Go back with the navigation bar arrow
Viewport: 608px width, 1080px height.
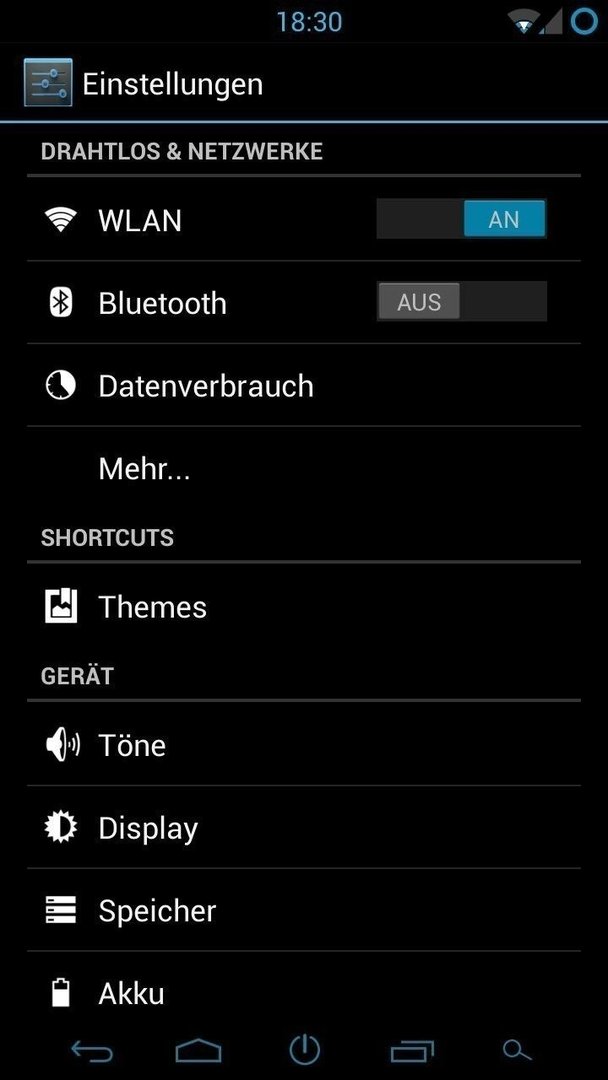point(92,1051)
